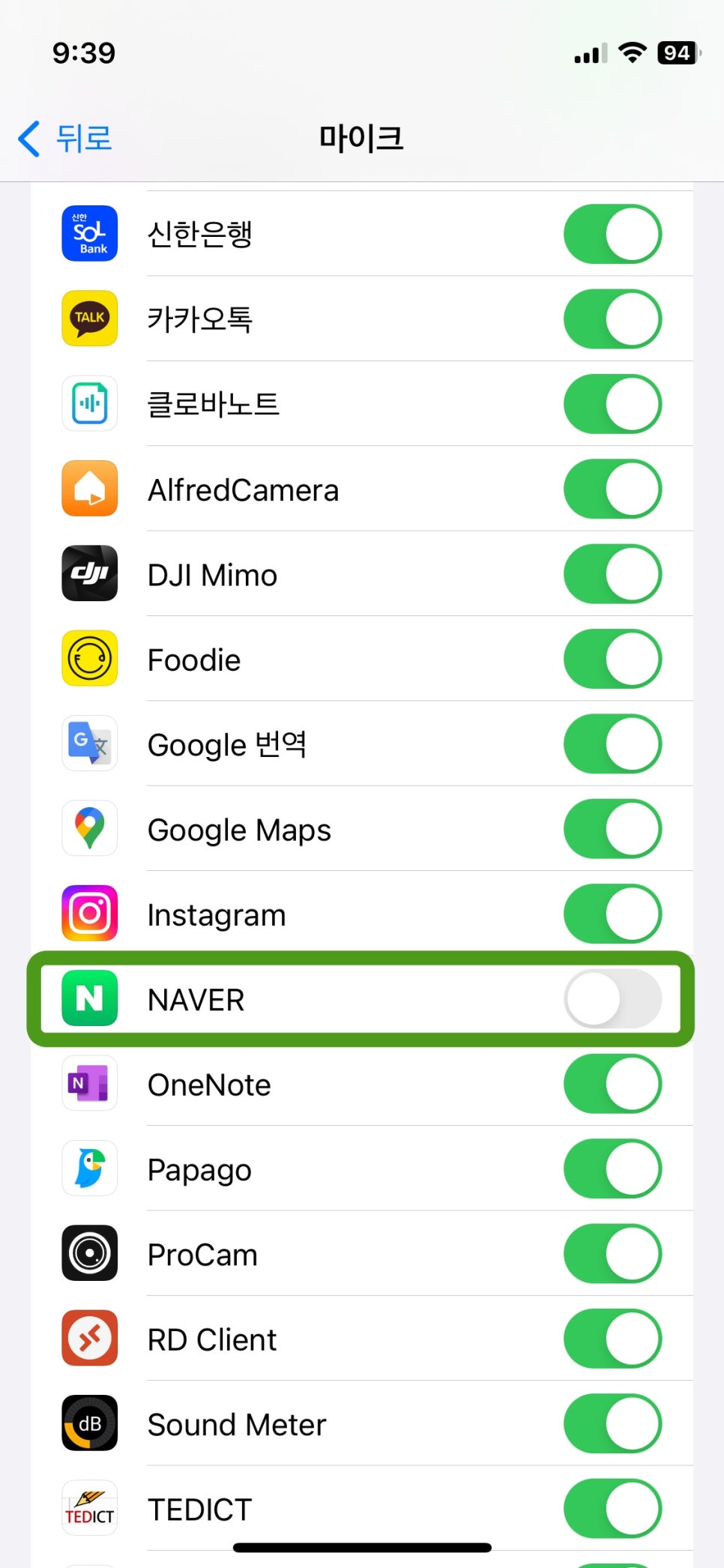Disable the Google 번역 microphone switch
Viewport: 724px width, 1568px height.
(x=612, y=744)
